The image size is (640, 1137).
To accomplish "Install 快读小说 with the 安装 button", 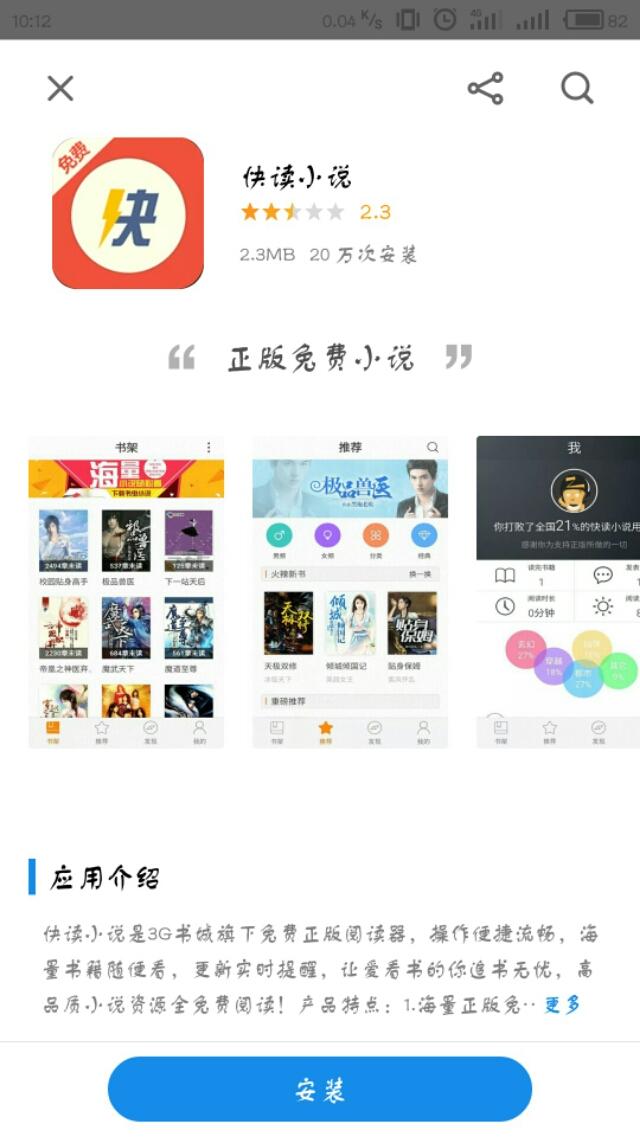I will [320, 1089].
